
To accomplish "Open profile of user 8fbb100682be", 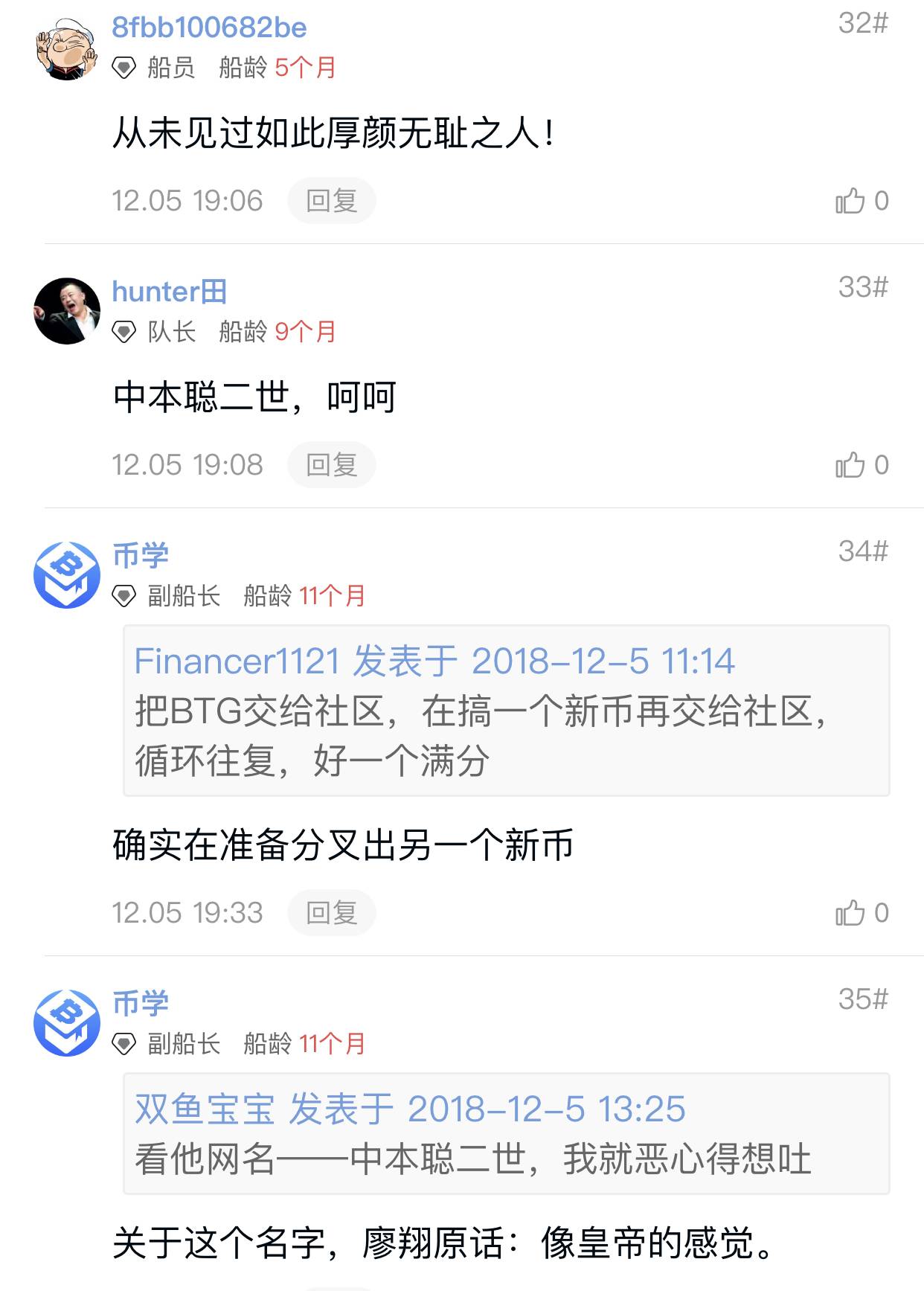I will point(209,28).
